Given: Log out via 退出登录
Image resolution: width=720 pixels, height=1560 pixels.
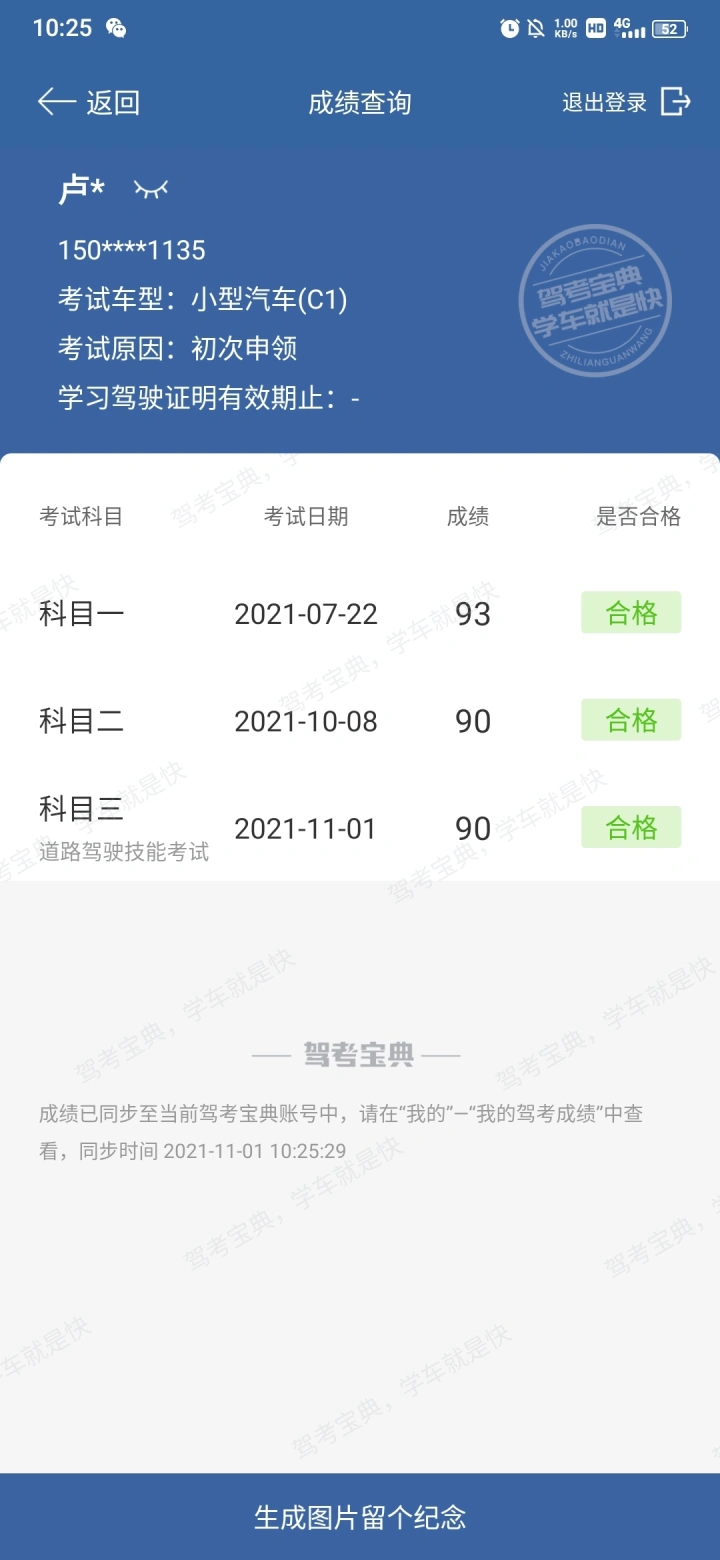Looking at the screenshot, I should [626, 102].
